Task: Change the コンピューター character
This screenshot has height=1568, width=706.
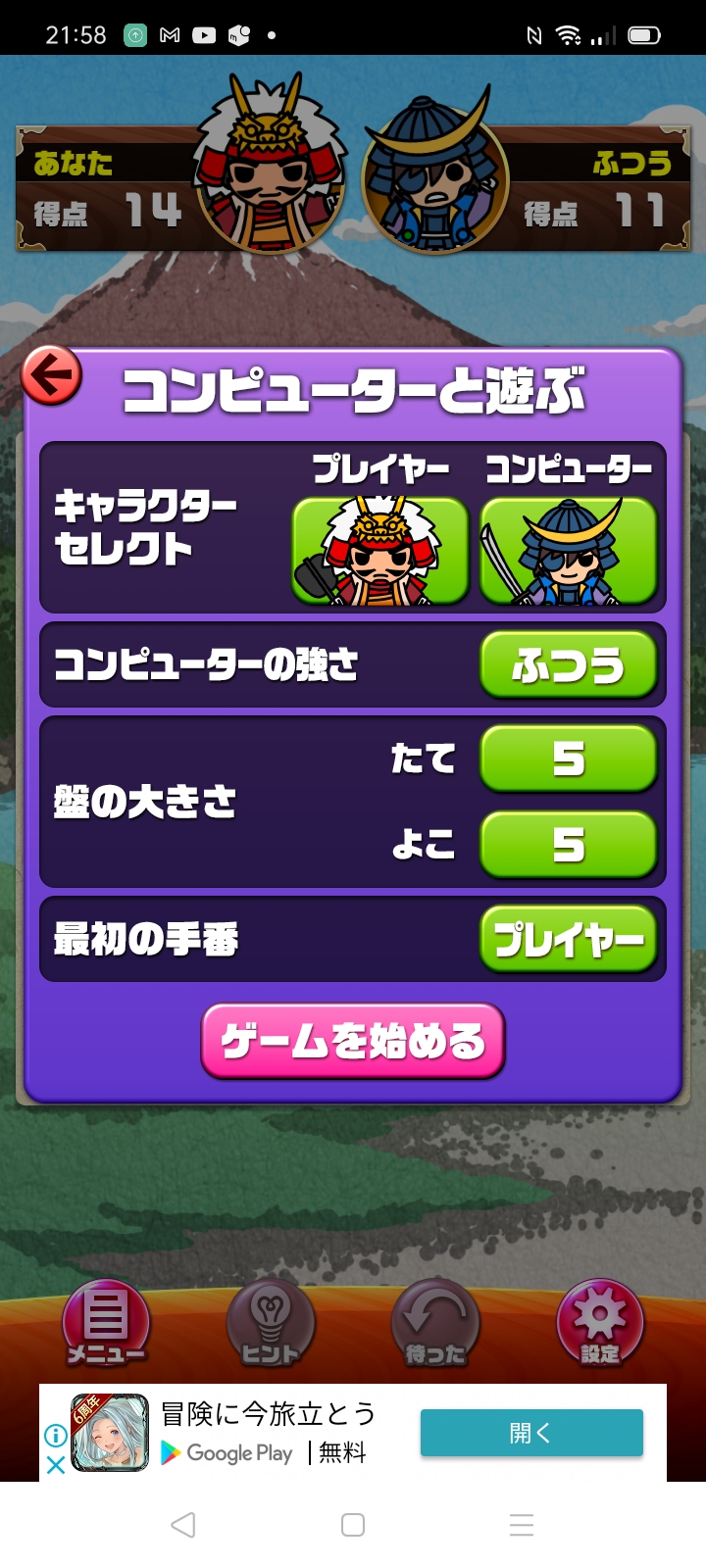Action: 568,550
